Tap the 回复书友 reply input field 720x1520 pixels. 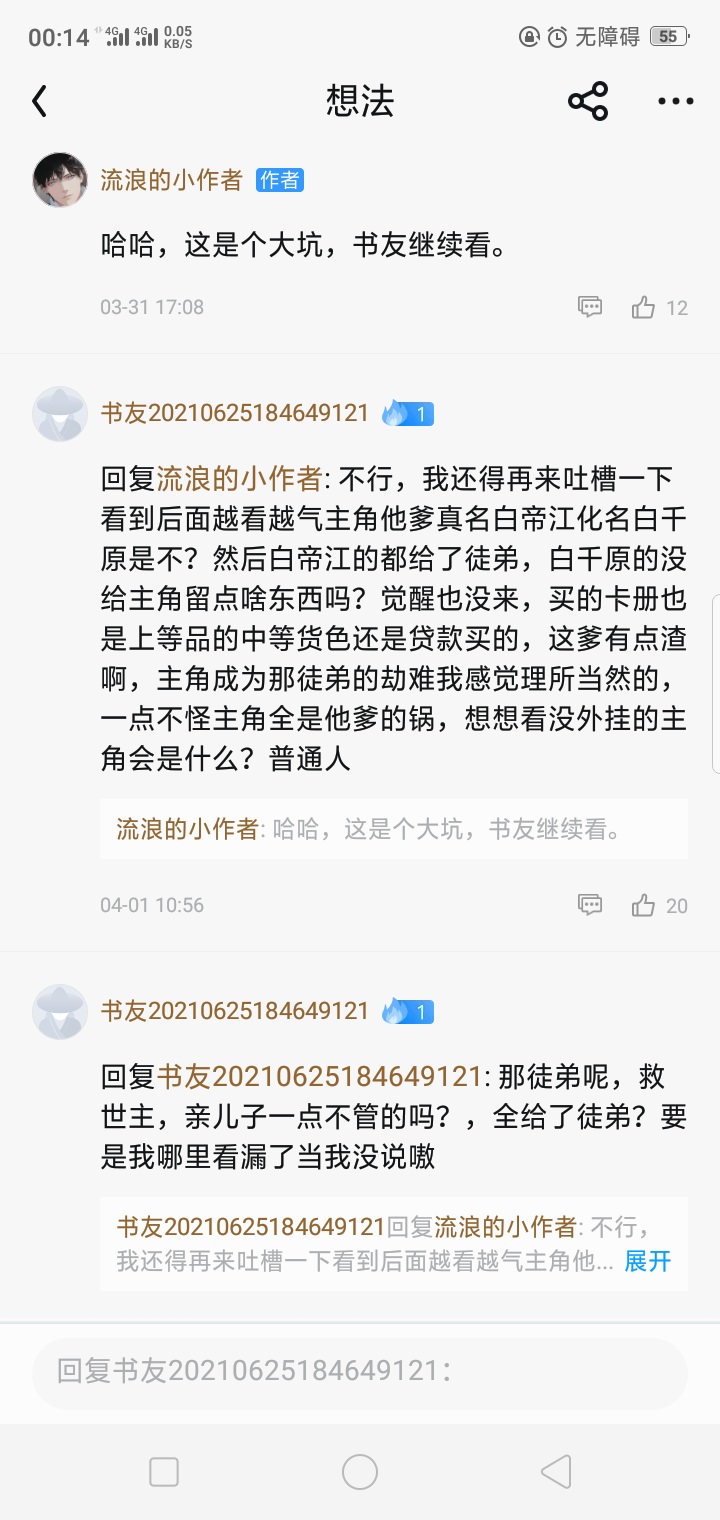[360, 1372]
